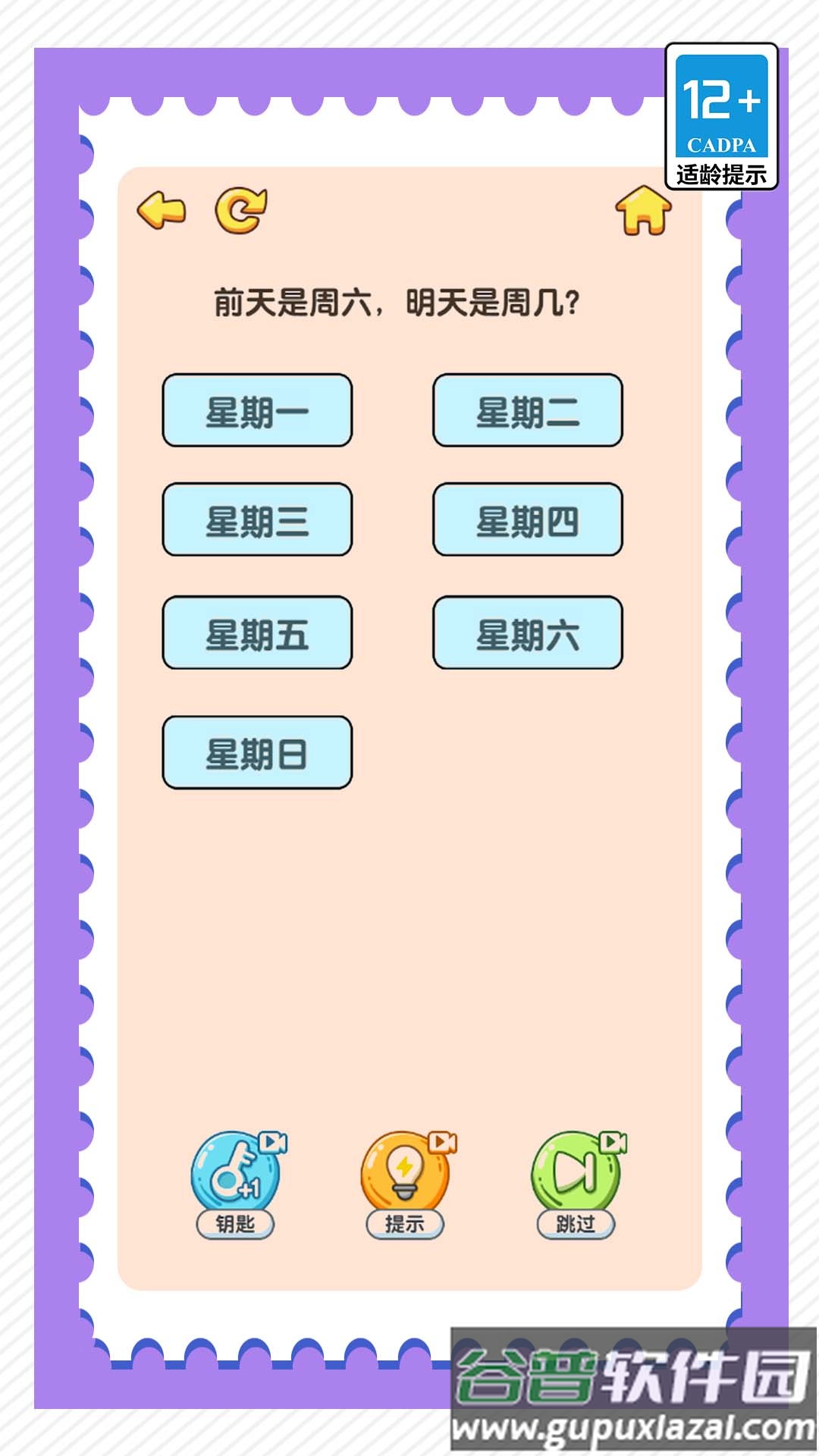819x1456 pixels.
Task: Select the 星期二 answer option
Action: click(528, 409)
